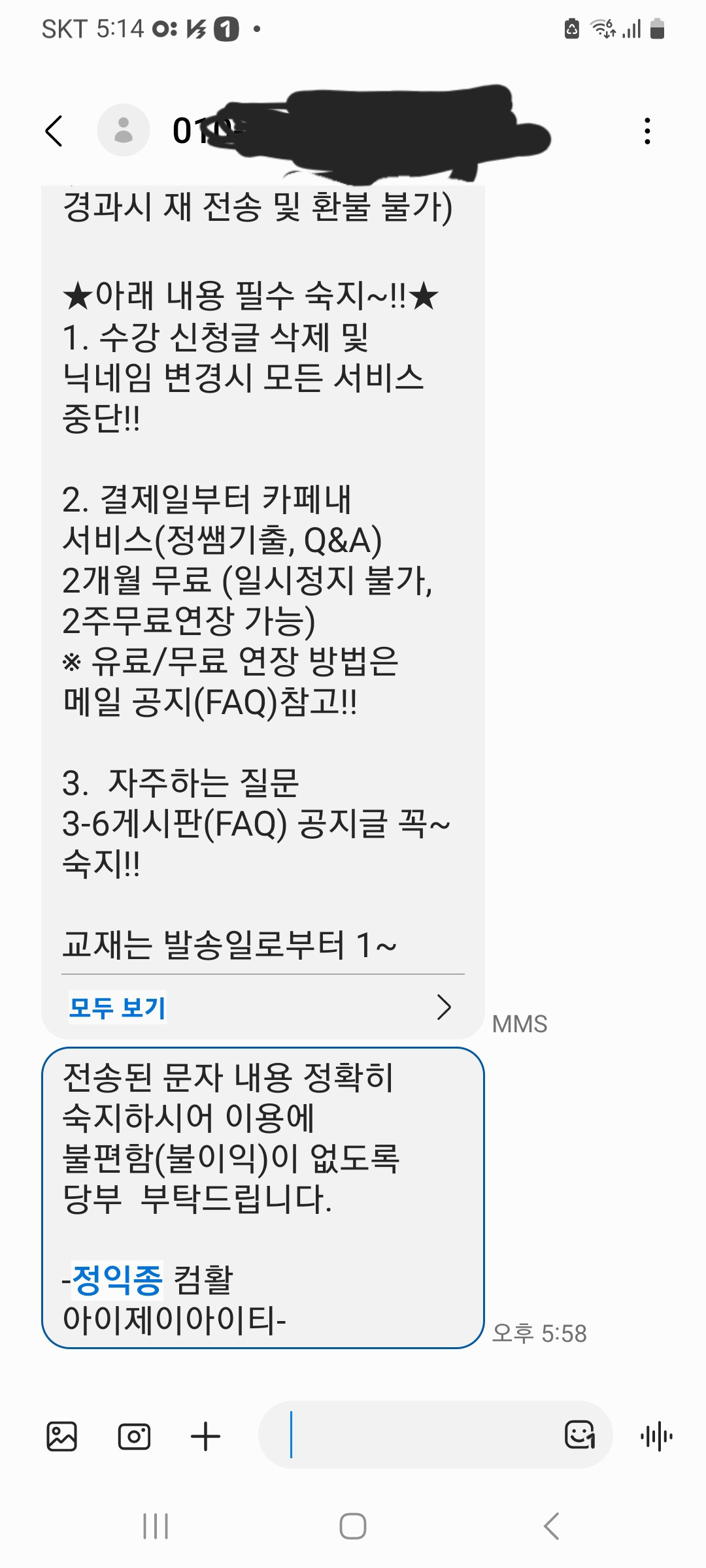Tap the highlighted 정익종 link
This screenshot has height=1568, width=706.
(117, 1279)
